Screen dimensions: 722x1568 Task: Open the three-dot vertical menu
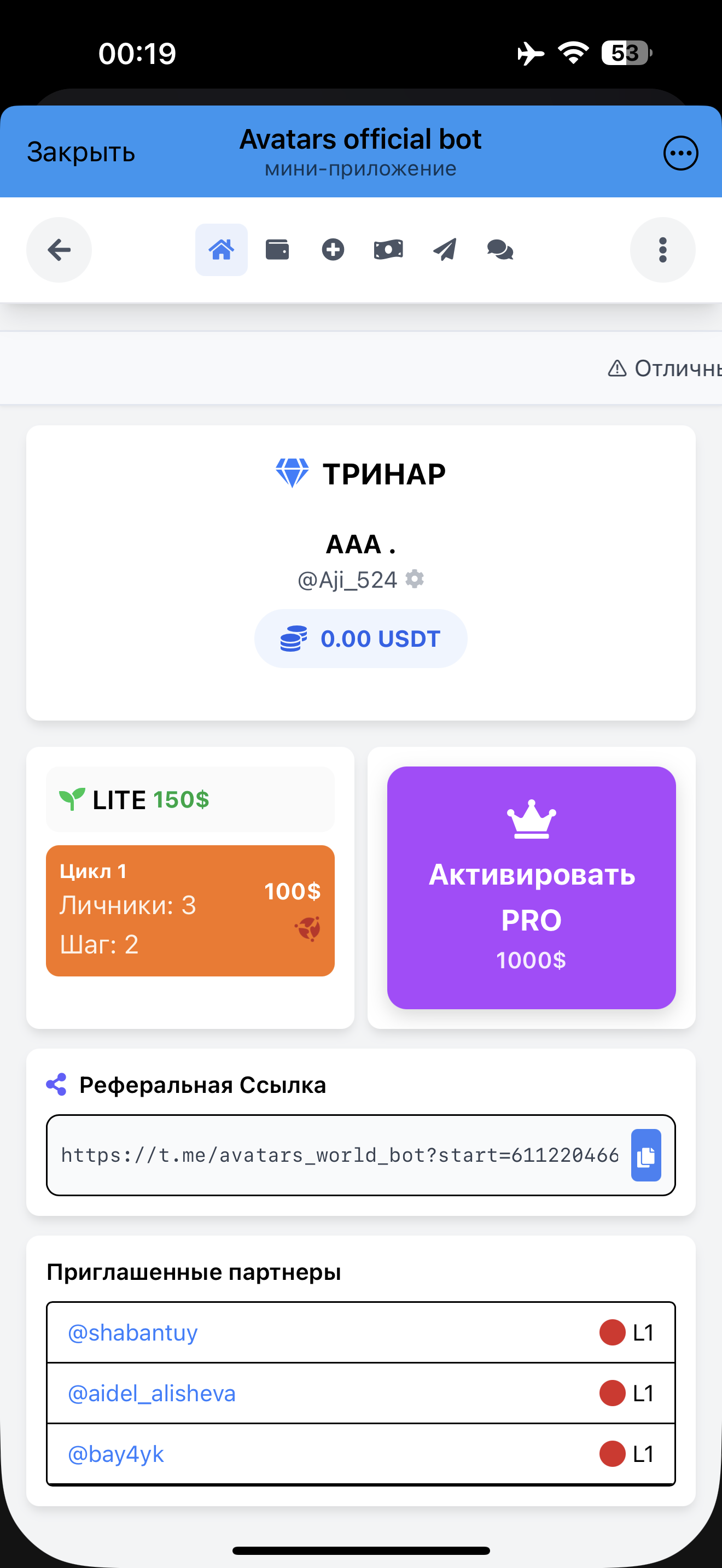click(662, 249)
